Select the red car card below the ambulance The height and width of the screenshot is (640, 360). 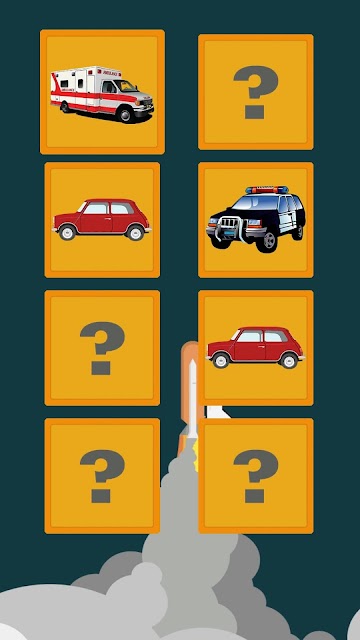(x=102, y=220)
